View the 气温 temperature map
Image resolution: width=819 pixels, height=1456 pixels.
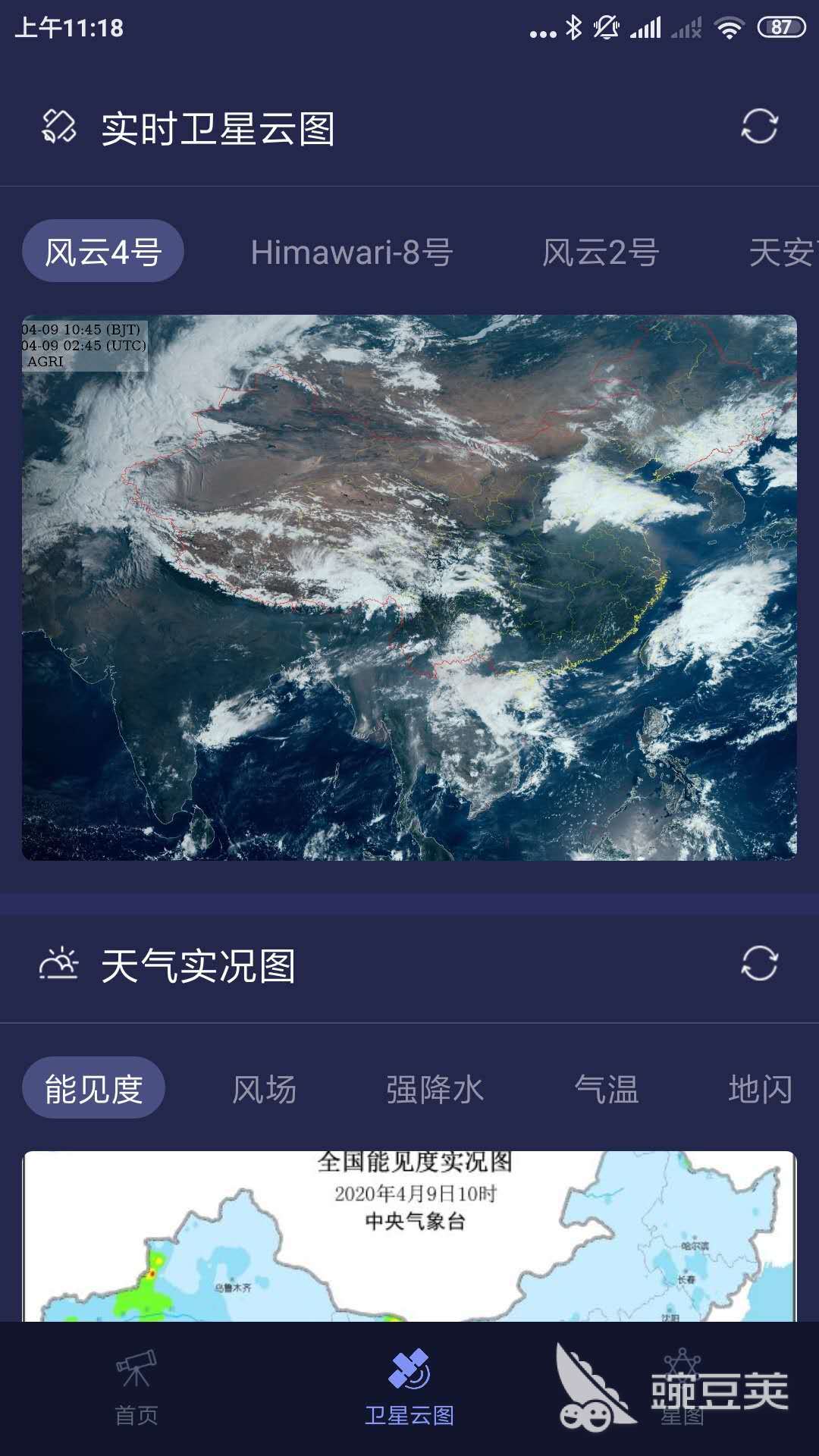(606, 1090)
